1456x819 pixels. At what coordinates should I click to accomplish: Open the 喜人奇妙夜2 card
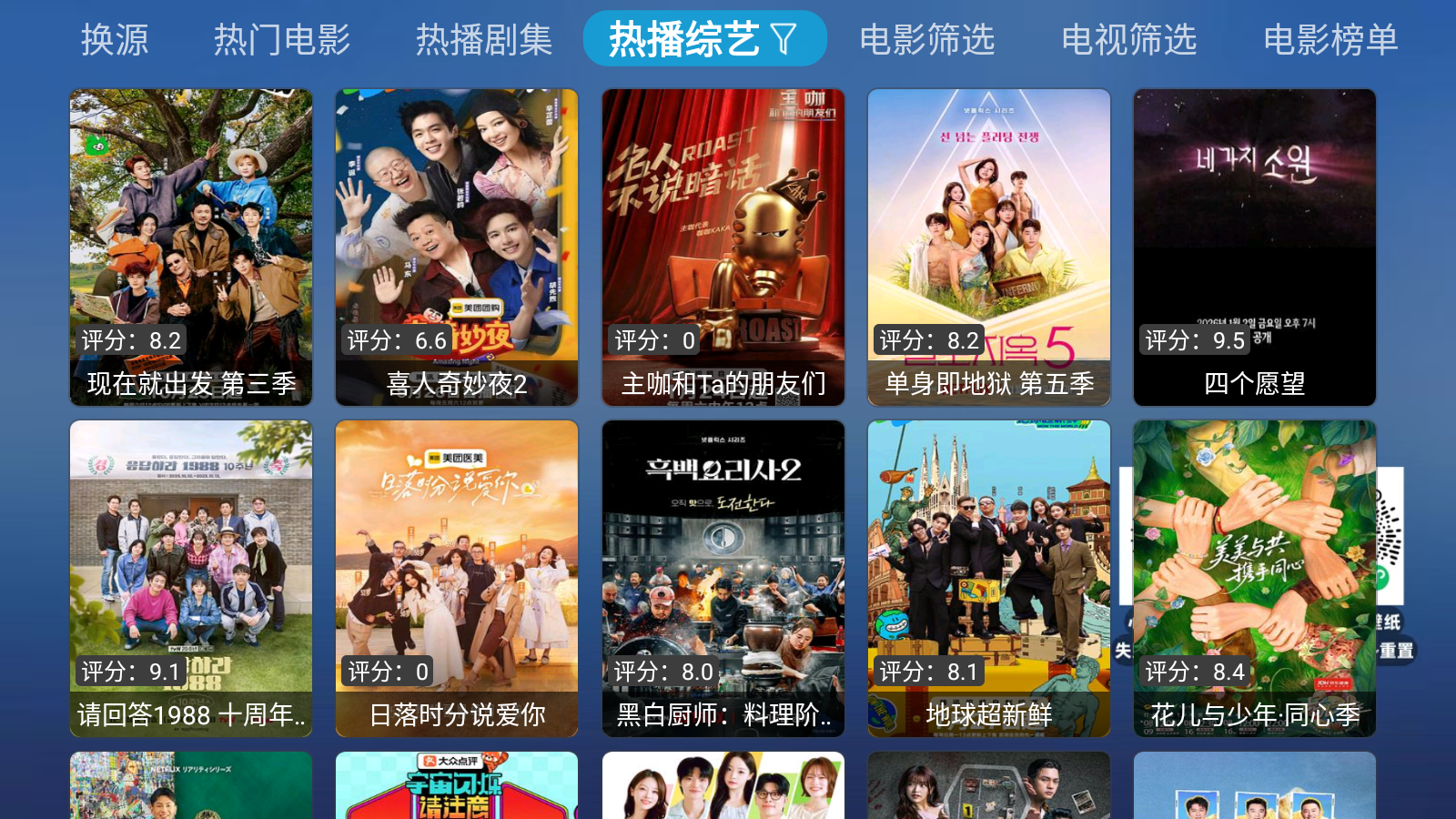pyautogui.click(x=457, y=247)
